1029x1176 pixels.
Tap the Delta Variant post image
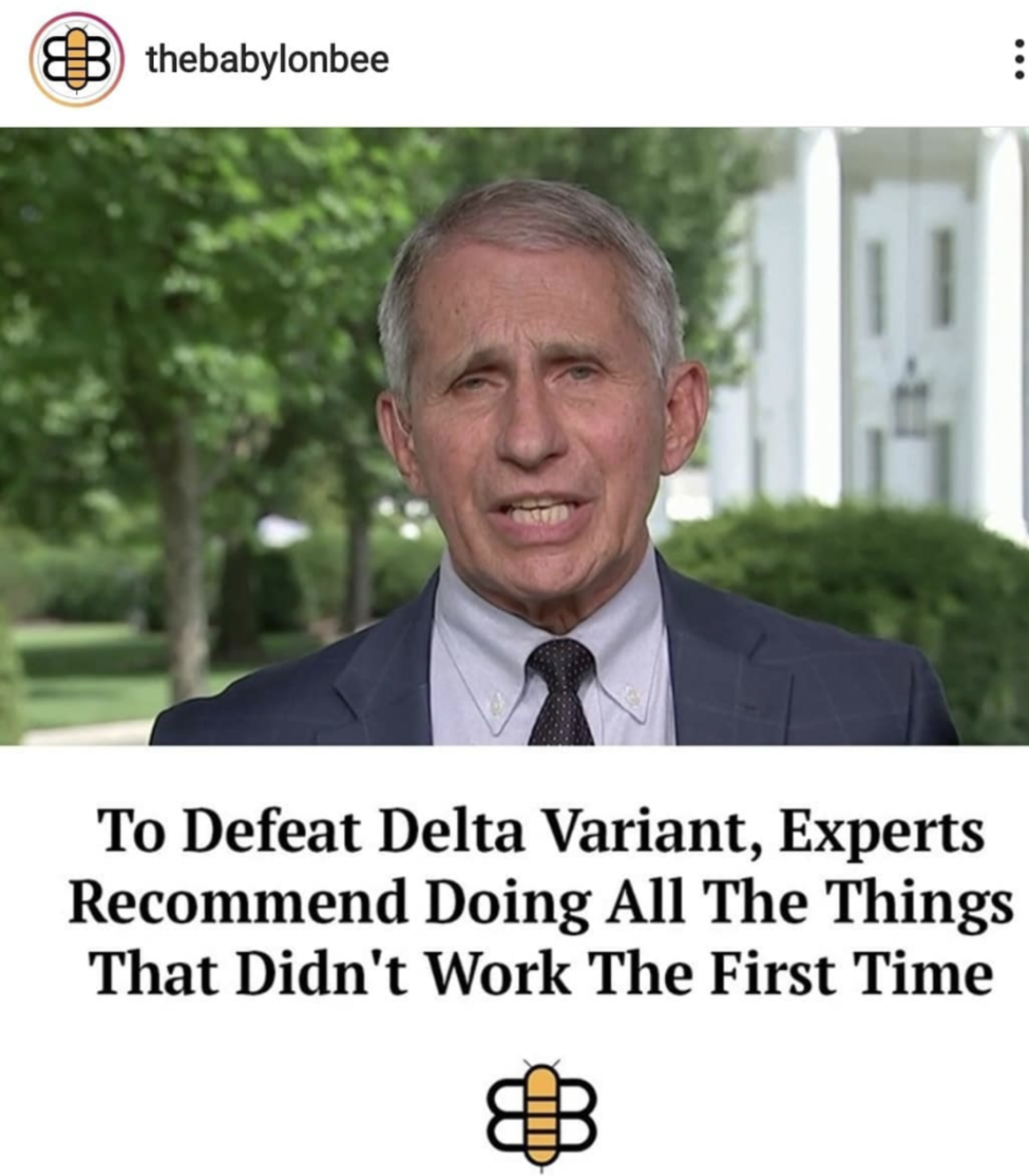[x=514, y=436]
